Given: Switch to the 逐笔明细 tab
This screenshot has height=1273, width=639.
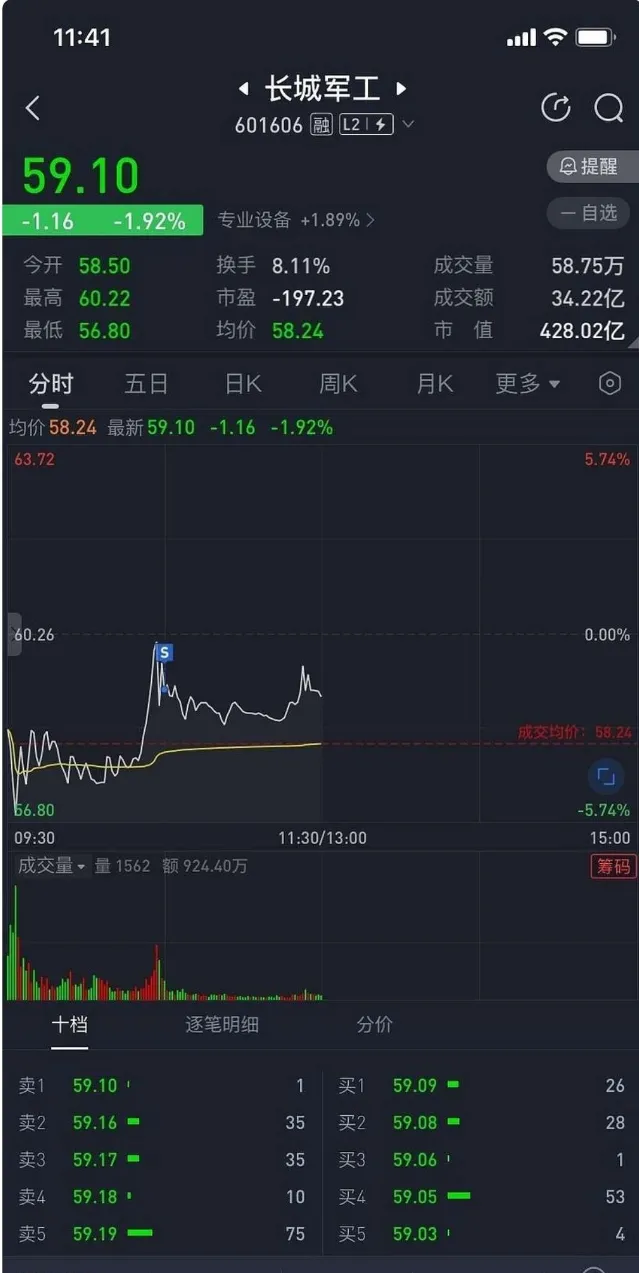Looking at the screenshot, I should point(222,1025).
